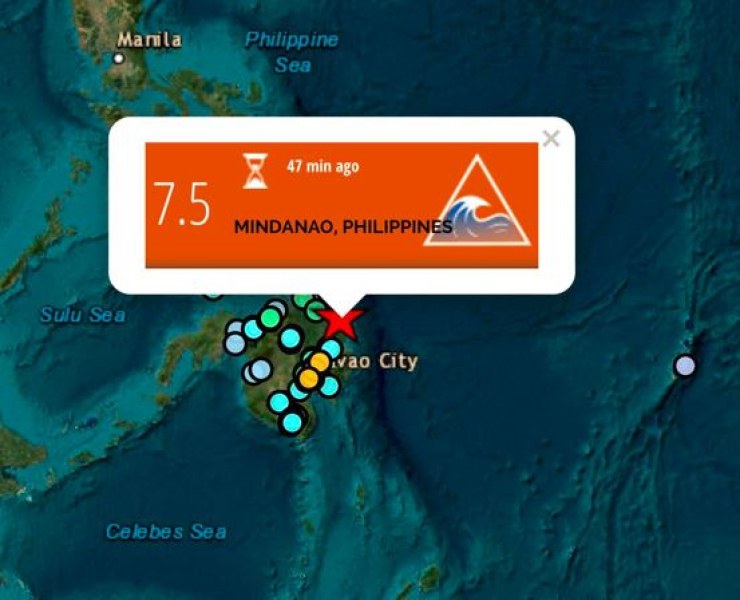
Task: Tap the red star epicenter marker
Action: click(342, 322)
